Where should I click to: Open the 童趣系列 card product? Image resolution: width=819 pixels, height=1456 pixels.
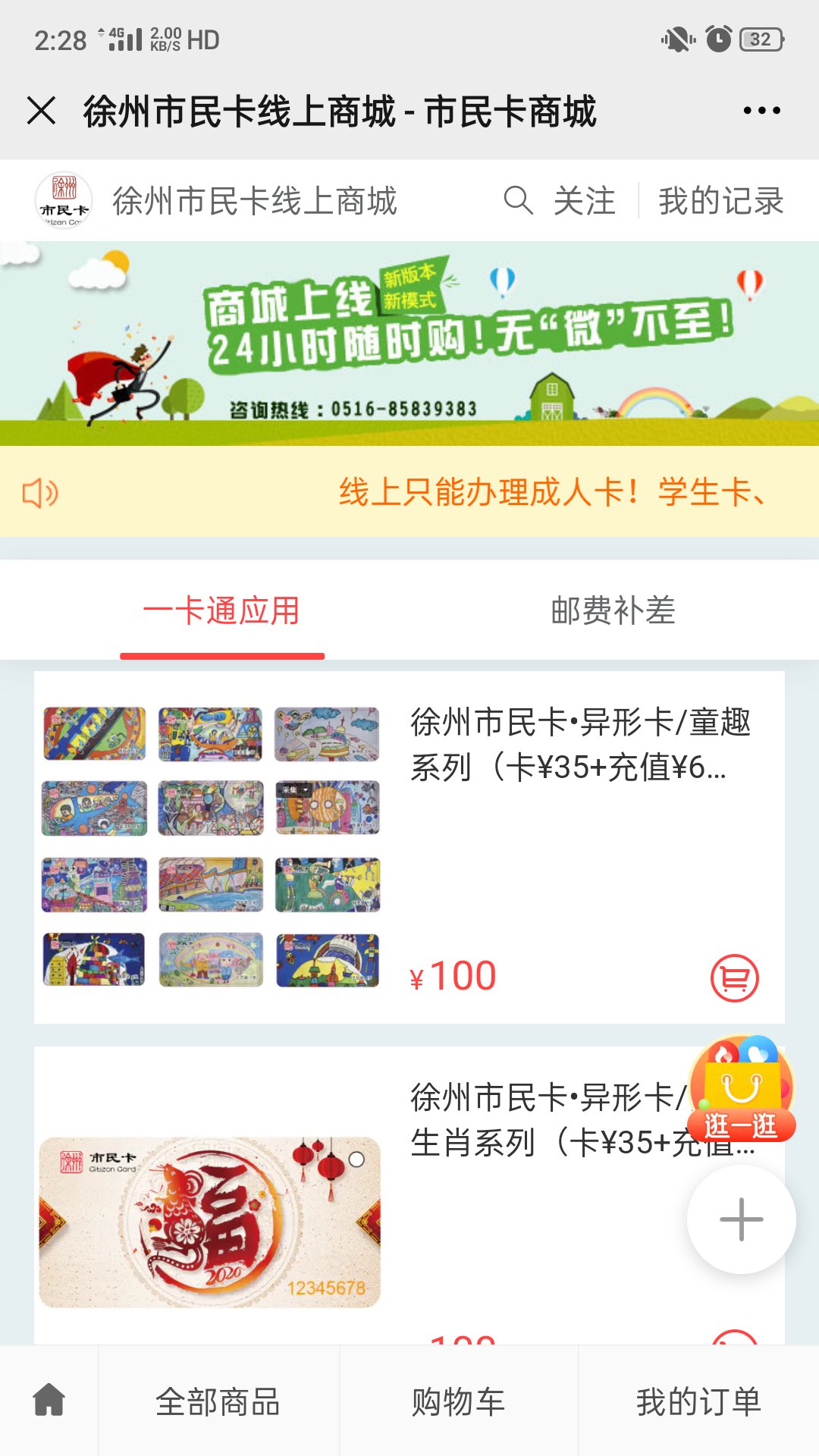point(580,745)
